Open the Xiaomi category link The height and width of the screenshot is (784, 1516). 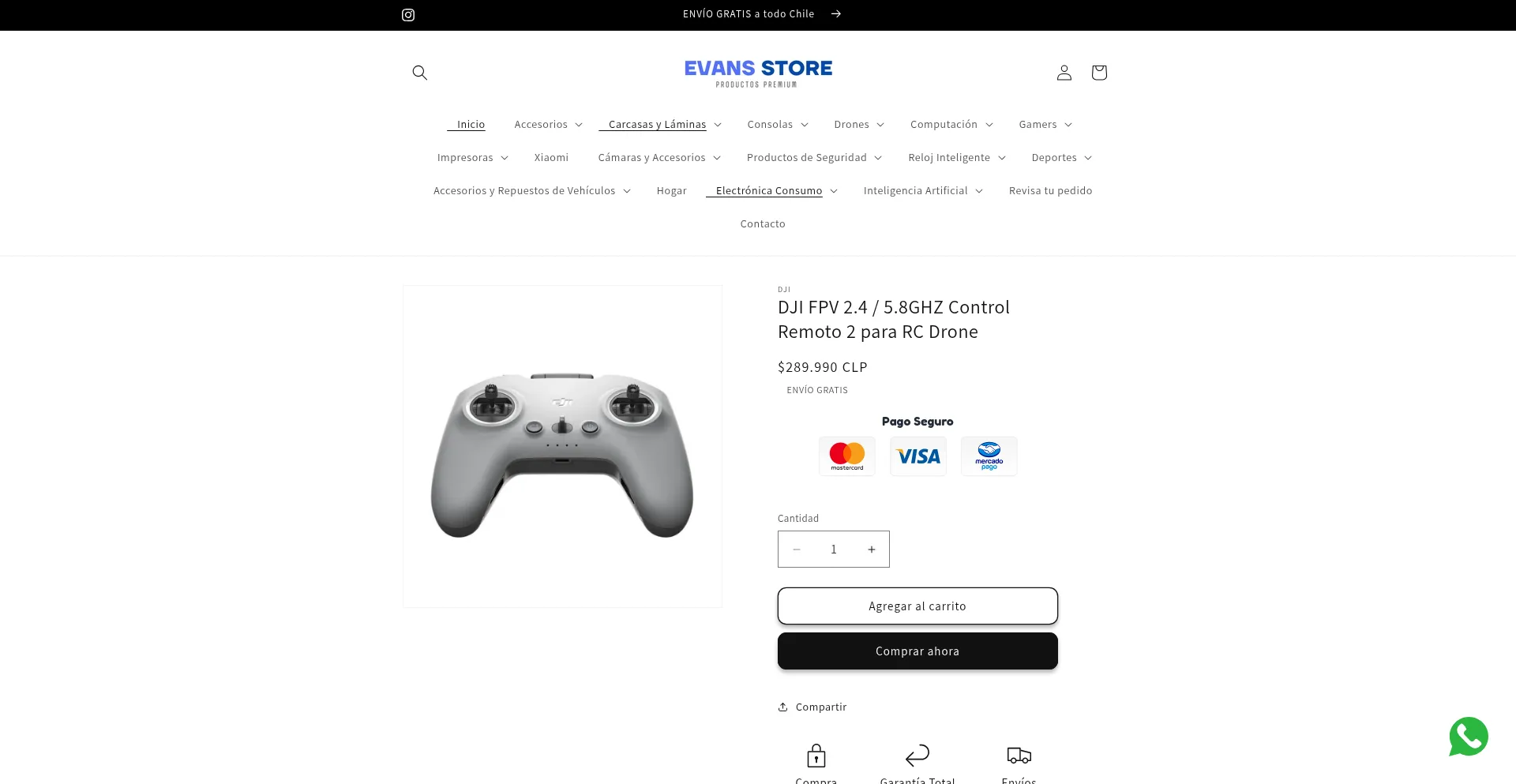pos(551,158)
